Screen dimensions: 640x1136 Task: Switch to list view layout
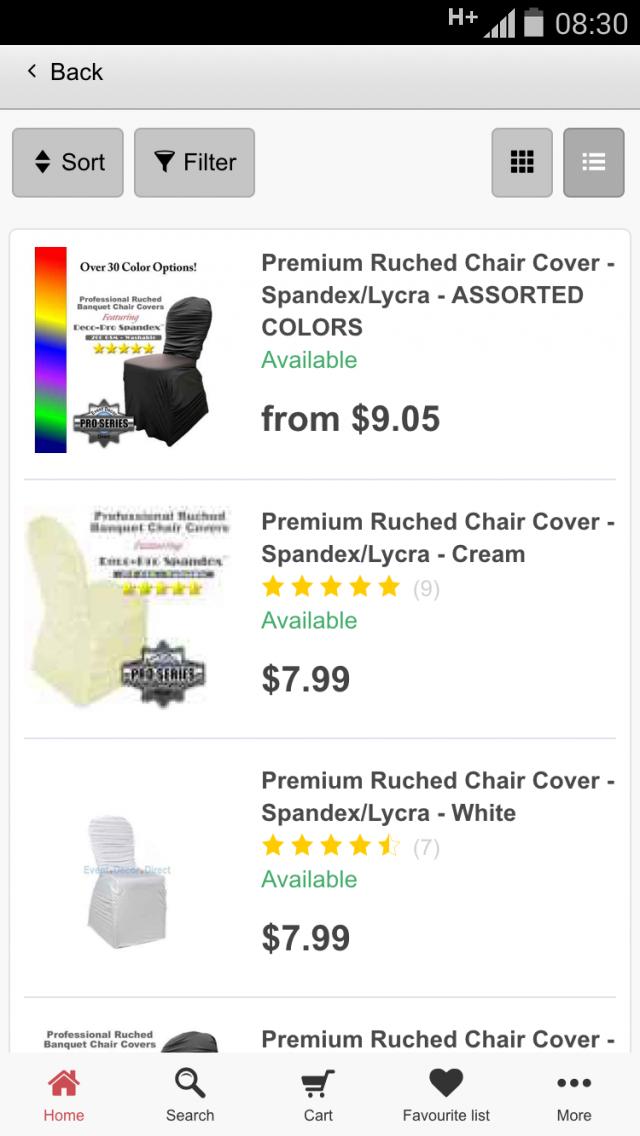click(x=594, y=162)
